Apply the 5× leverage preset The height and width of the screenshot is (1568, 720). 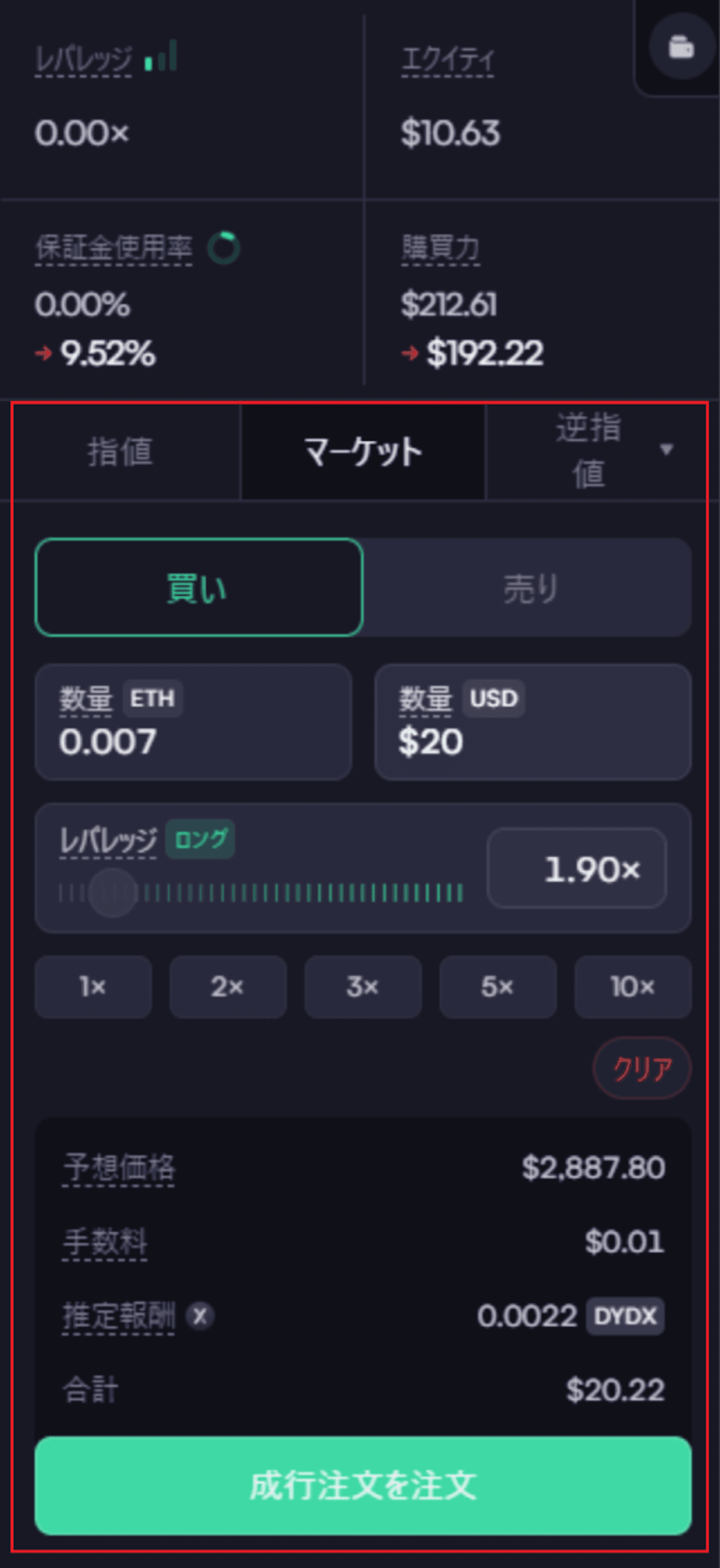497,987
